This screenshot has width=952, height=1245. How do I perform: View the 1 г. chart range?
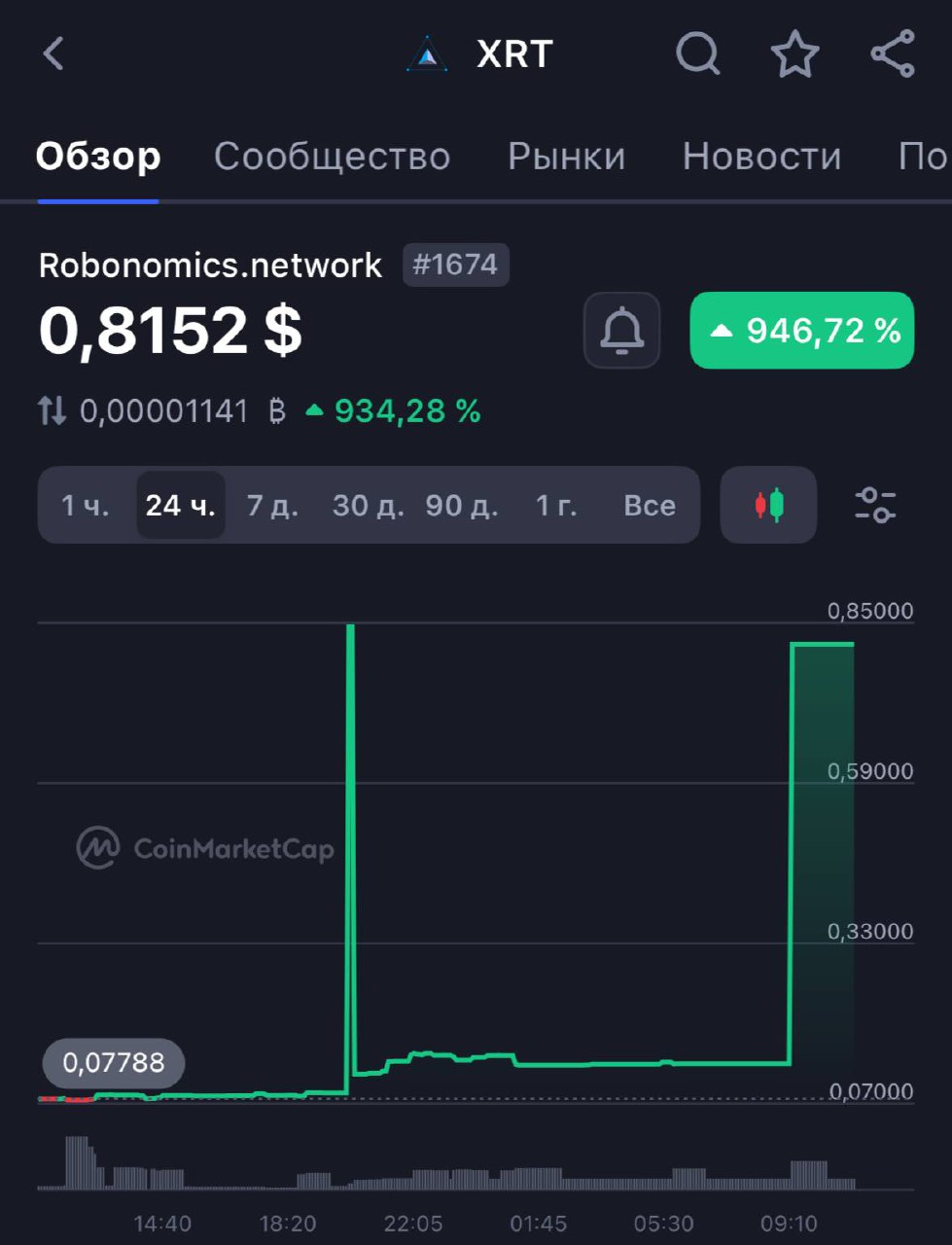tap(556, 506)
